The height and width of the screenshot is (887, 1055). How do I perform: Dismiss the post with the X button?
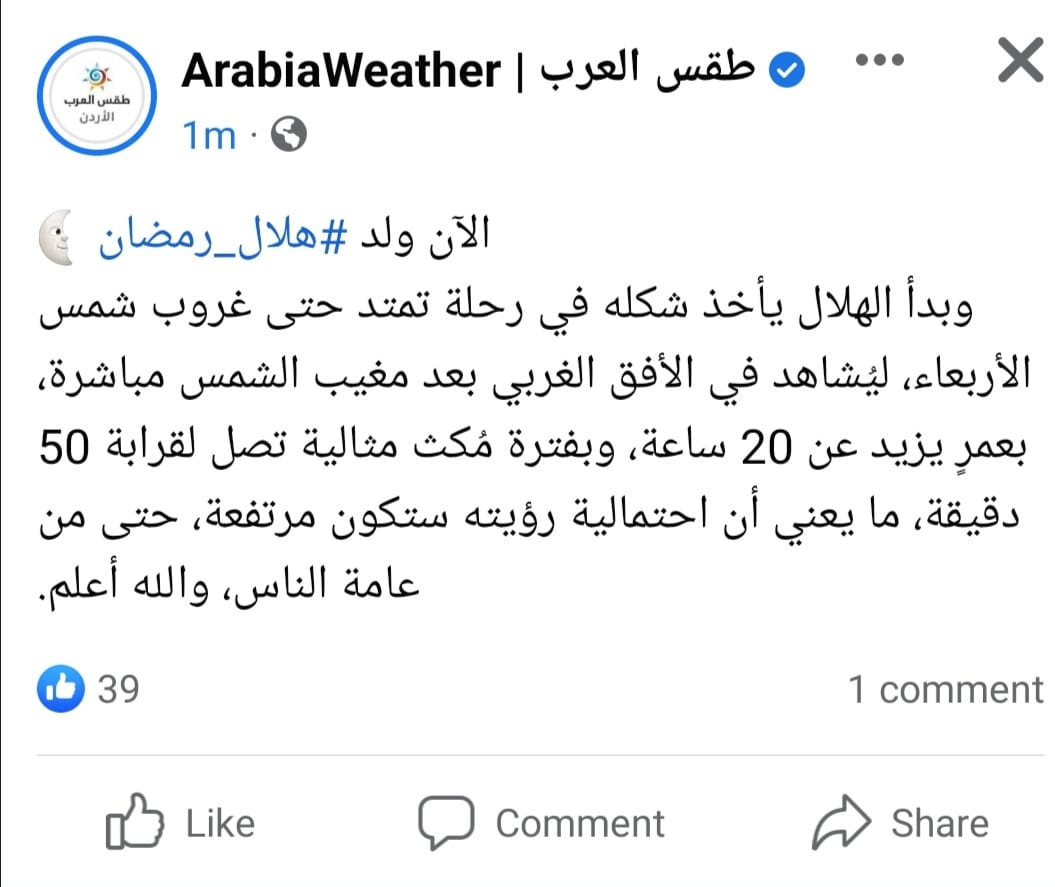pos(1020,65)
